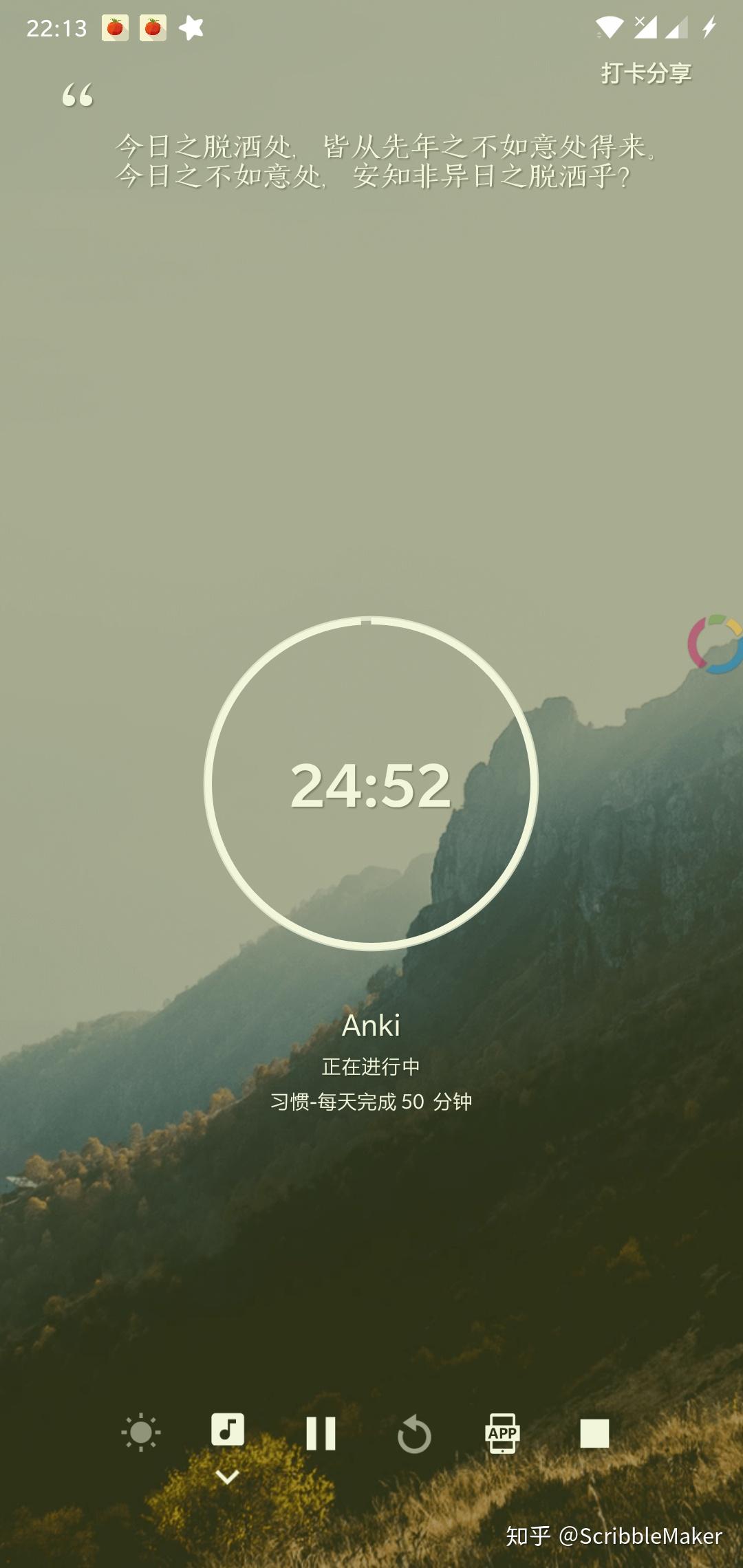Restart the timer with the reset icon

pos(414,1434)
